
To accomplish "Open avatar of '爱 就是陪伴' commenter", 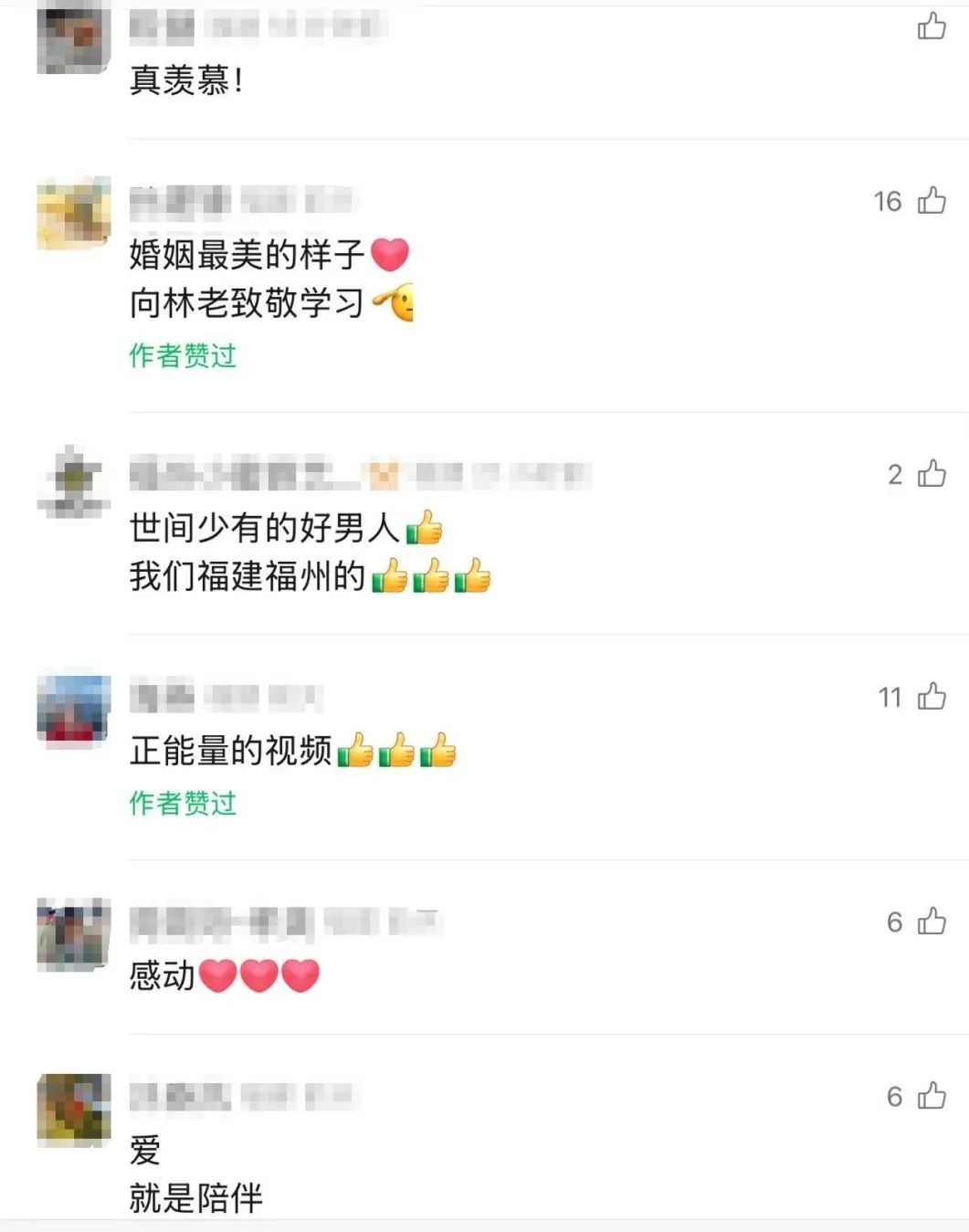I will 73,1110.
